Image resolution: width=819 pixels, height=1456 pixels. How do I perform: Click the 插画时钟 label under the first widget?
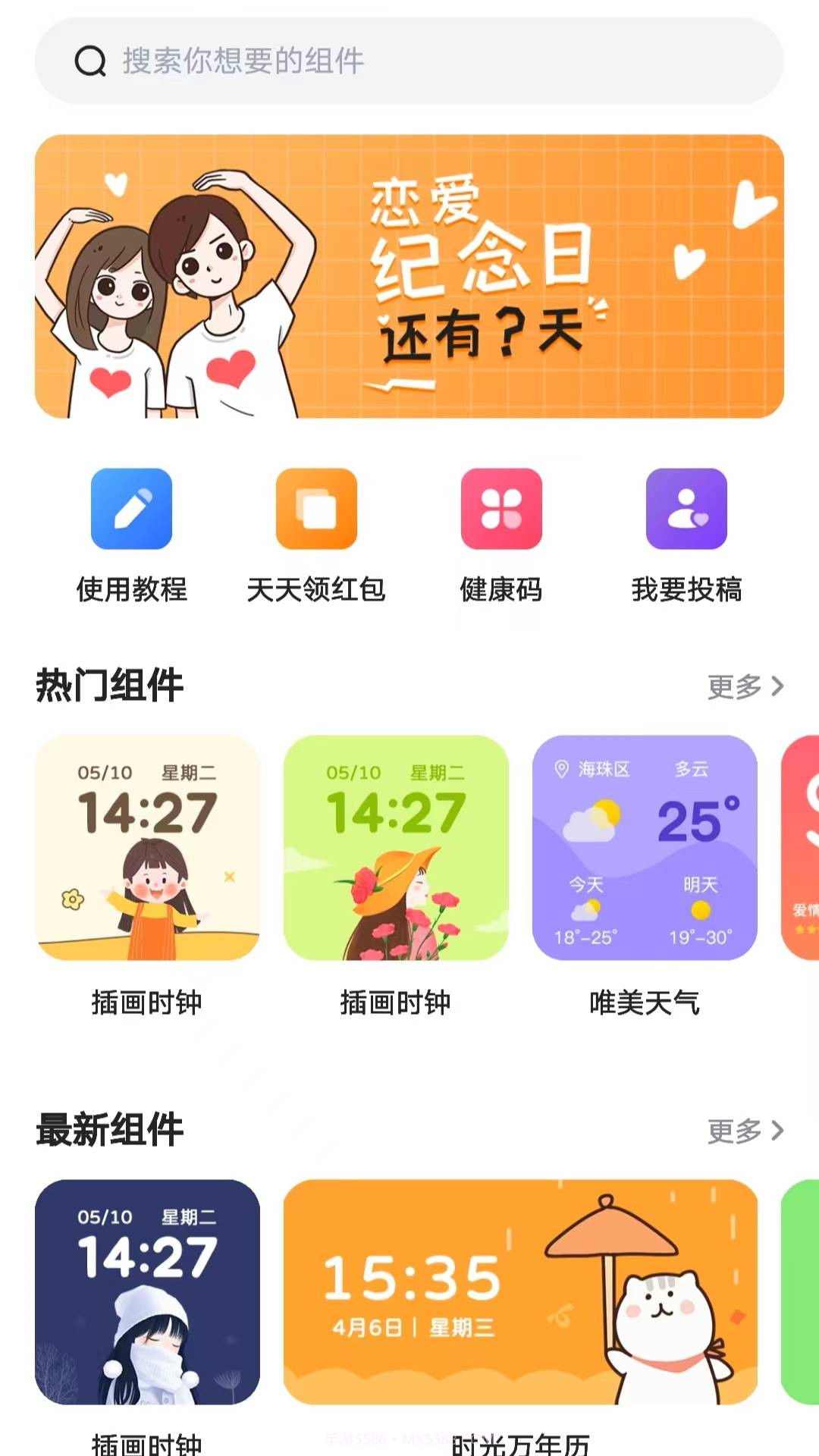click(x=148, y=1001)
